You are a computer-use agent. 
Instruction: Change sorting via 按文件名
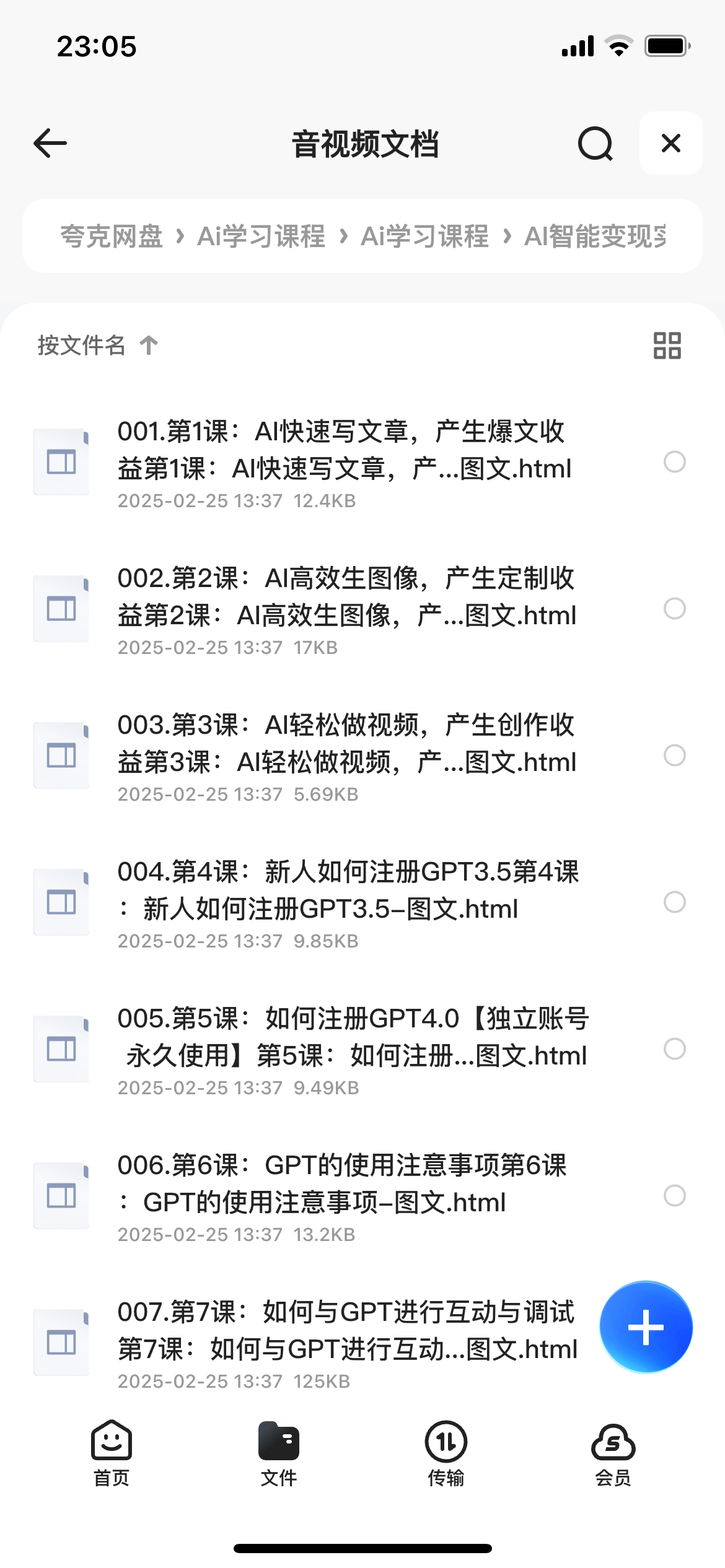click(x=98, y=345)
